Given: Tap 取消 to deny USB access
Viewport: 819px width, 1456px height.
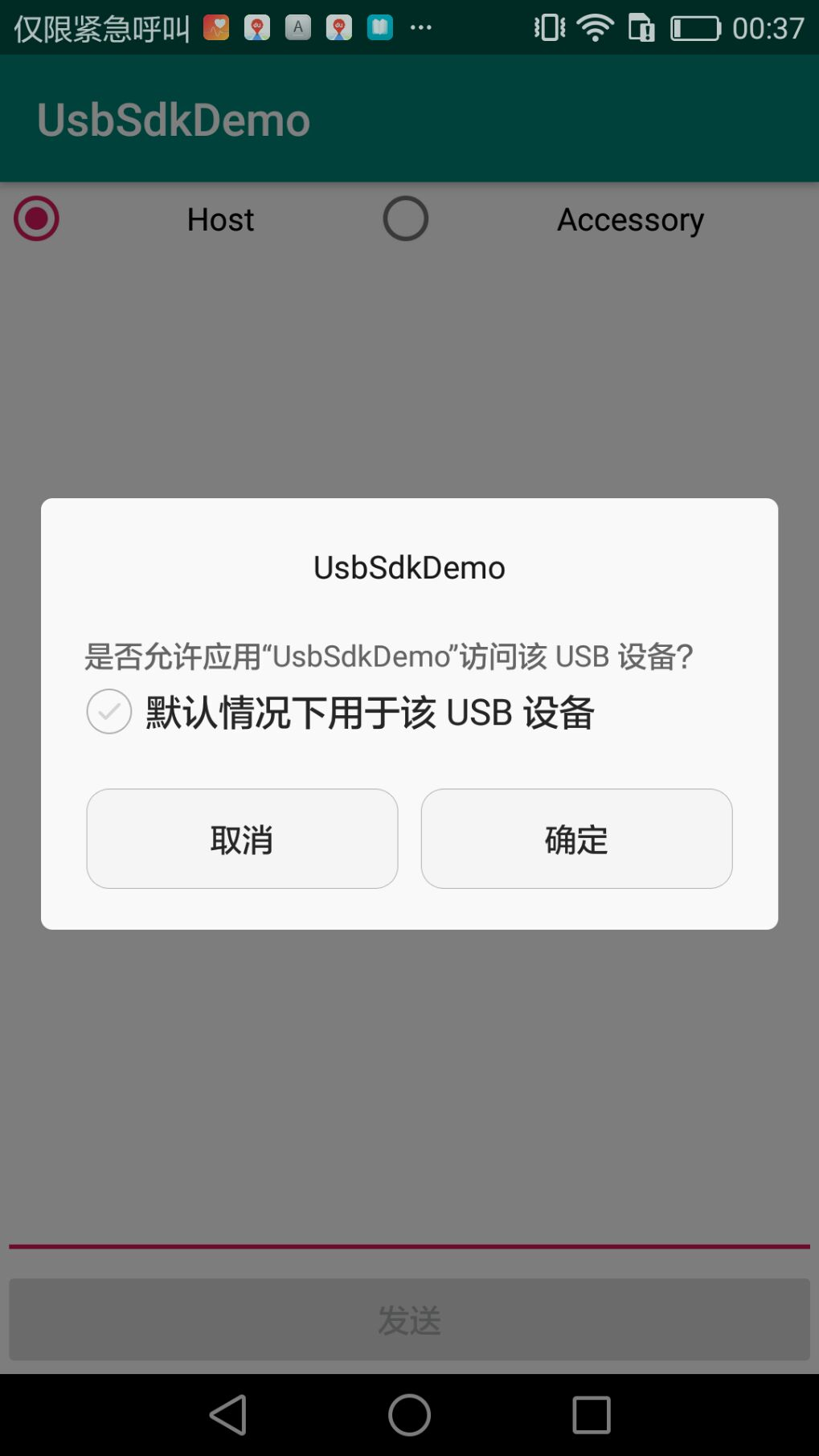Looking at the screenshot, I should point(241,838).
